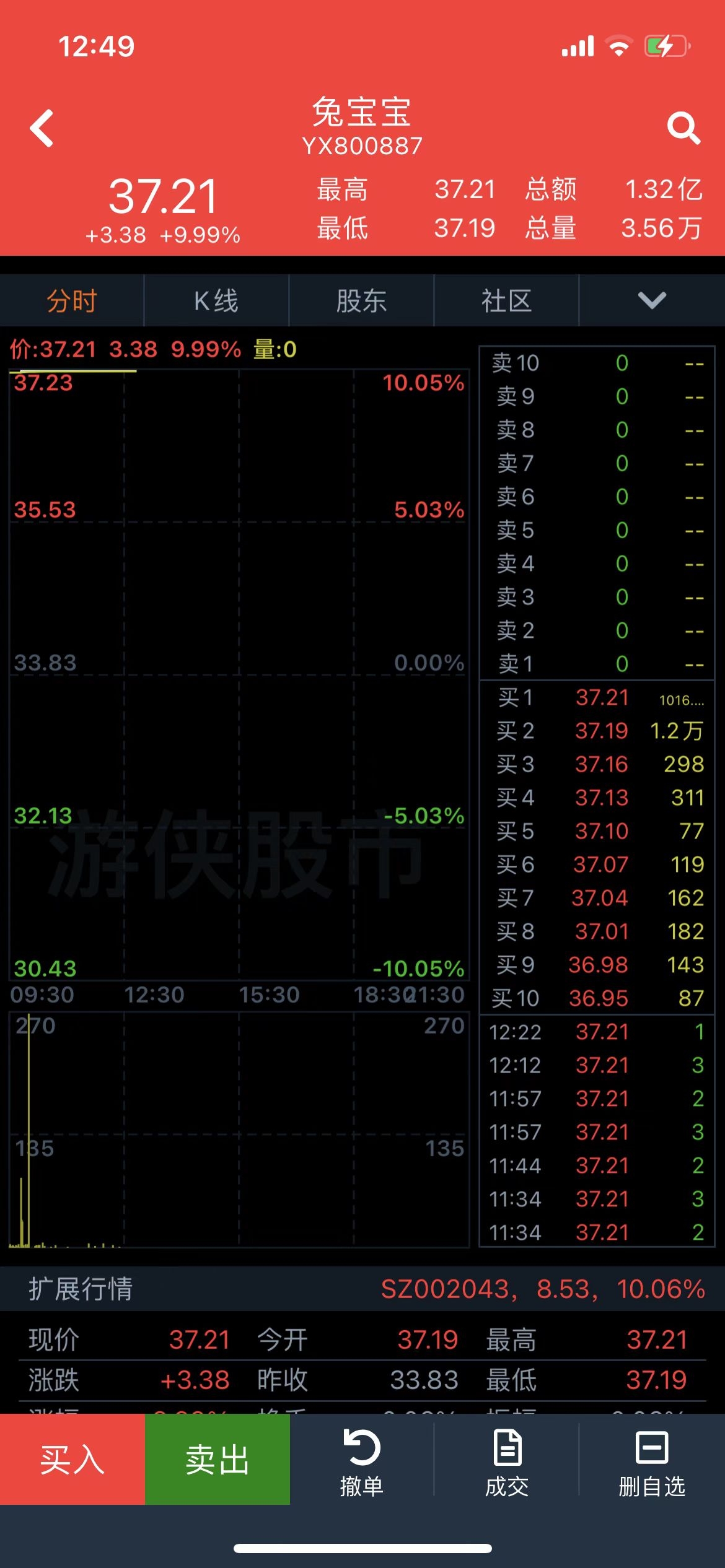Open the 股东 tab
The width and height of the screenshot is (725, 1568).
pyautogui.click(x=361, y=301)
